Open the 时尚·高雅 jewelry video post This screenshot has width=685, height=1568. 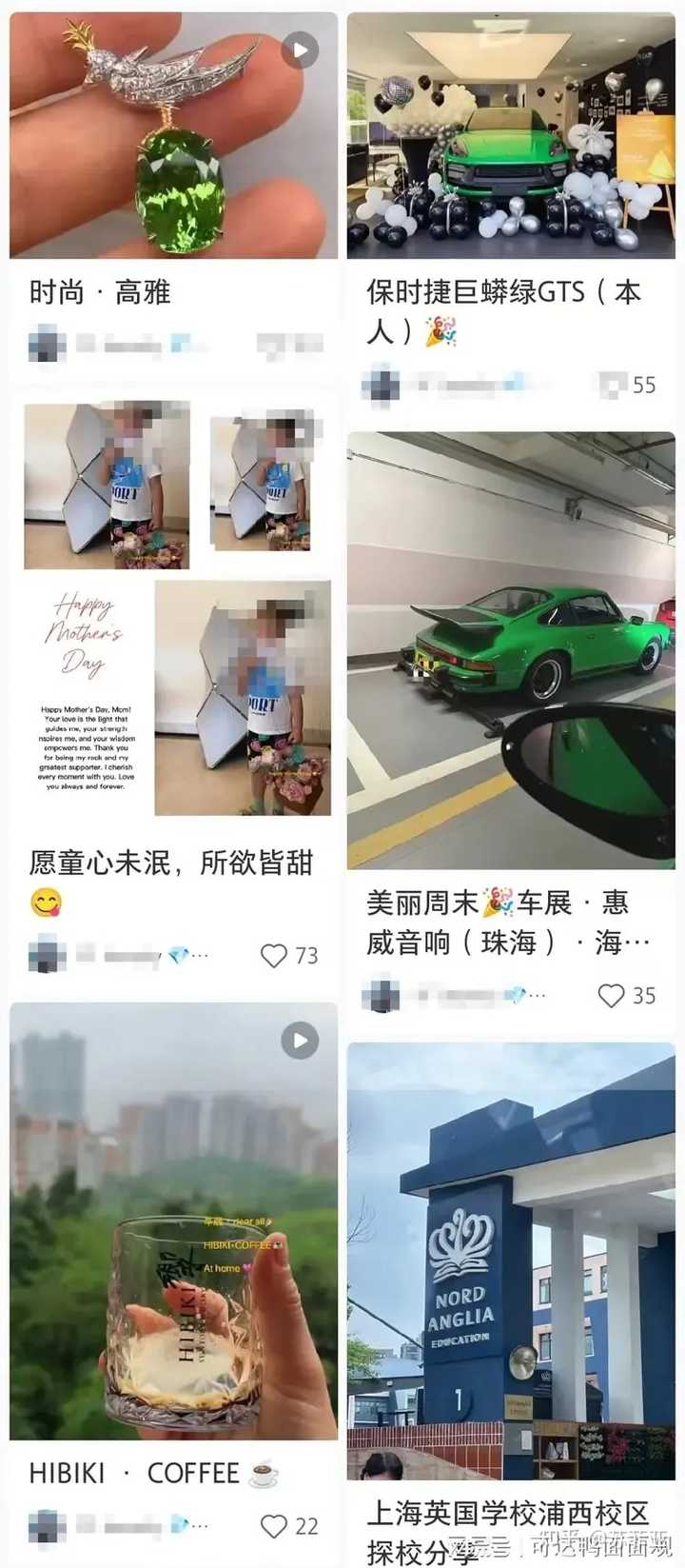pyautogui.click(x=173, y=135)
